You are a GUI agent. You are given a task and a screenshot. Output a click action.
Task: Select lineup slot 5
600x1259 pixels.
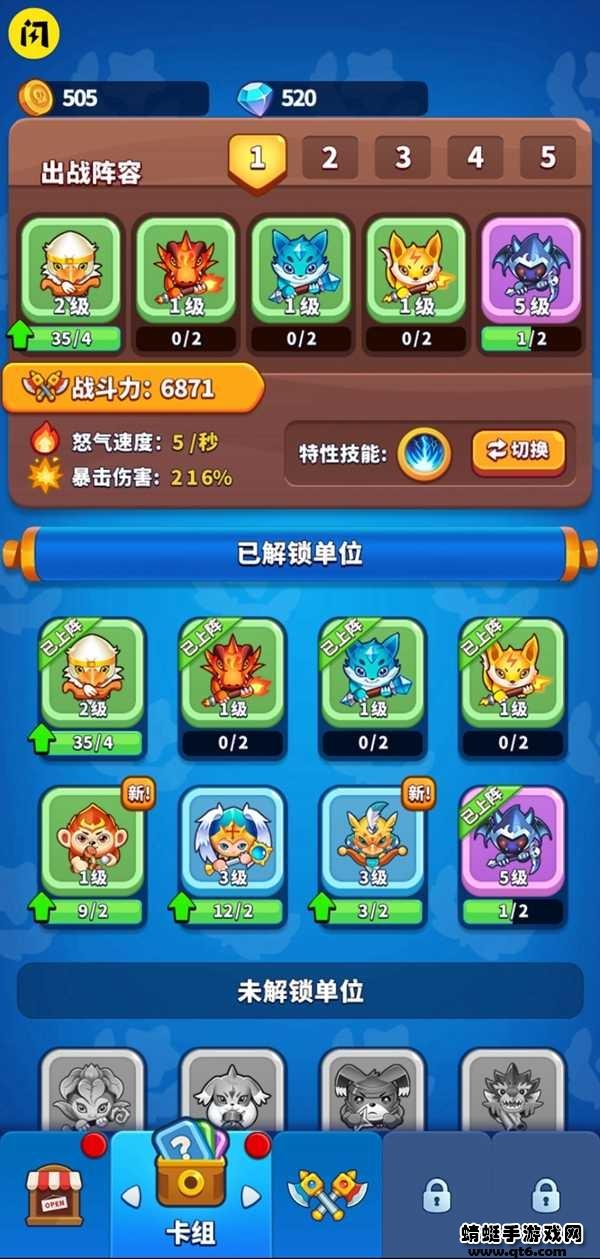coord(548,158)
